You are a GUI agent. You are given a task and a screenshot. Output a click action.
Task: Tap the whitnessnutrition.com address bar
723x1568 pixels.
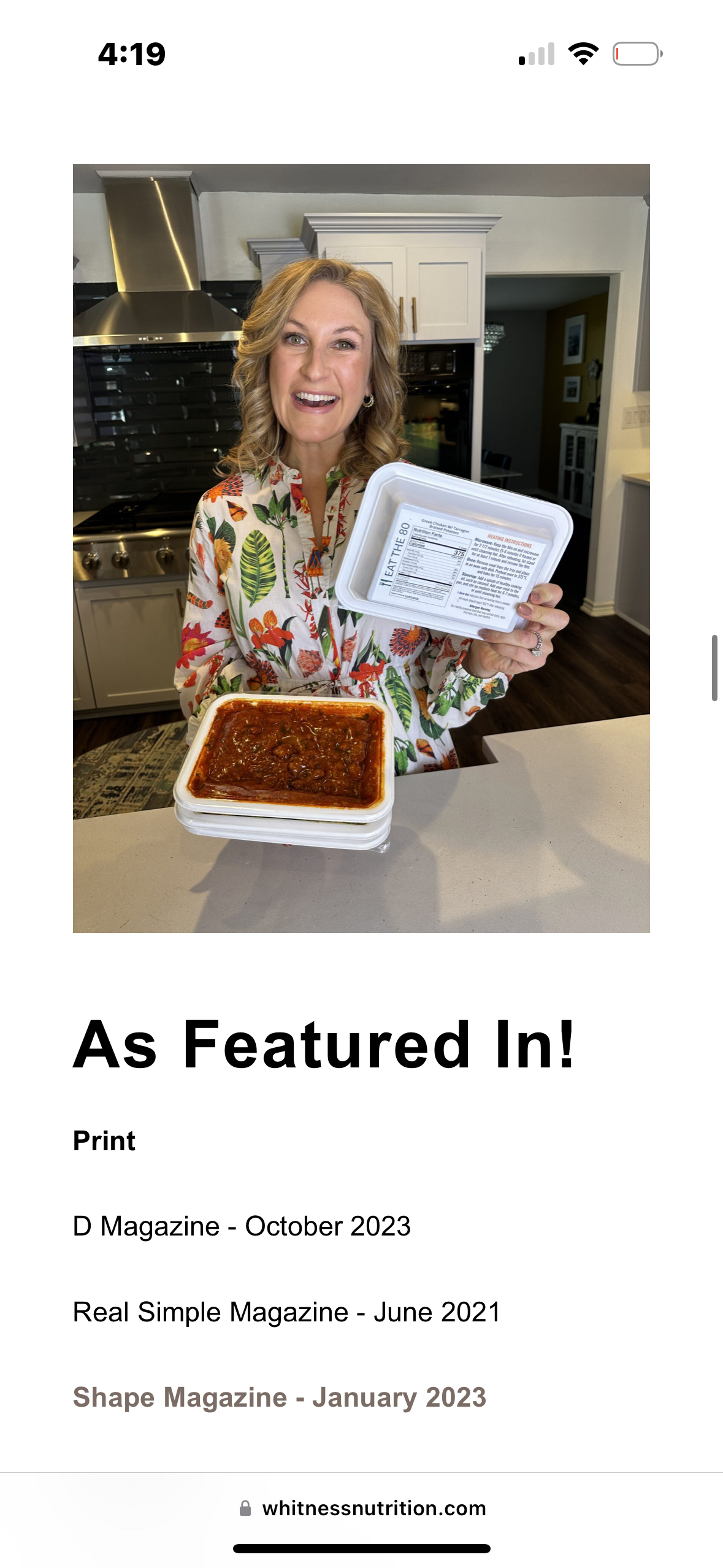pyautogui.click(x=362, y=1508)
